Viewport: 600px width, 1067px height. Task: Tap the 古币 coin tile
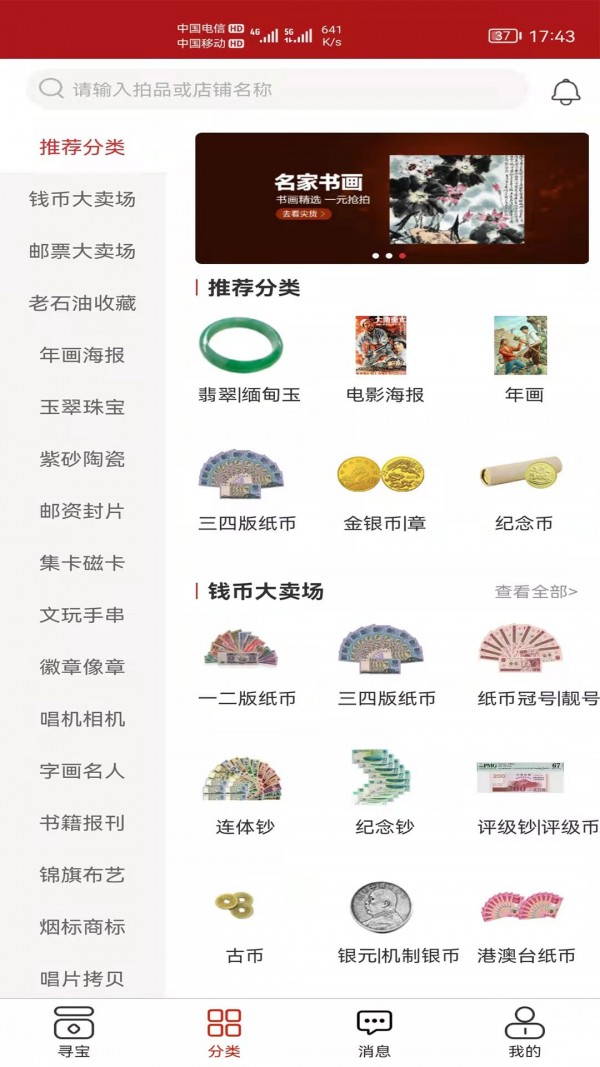(244, 920)
